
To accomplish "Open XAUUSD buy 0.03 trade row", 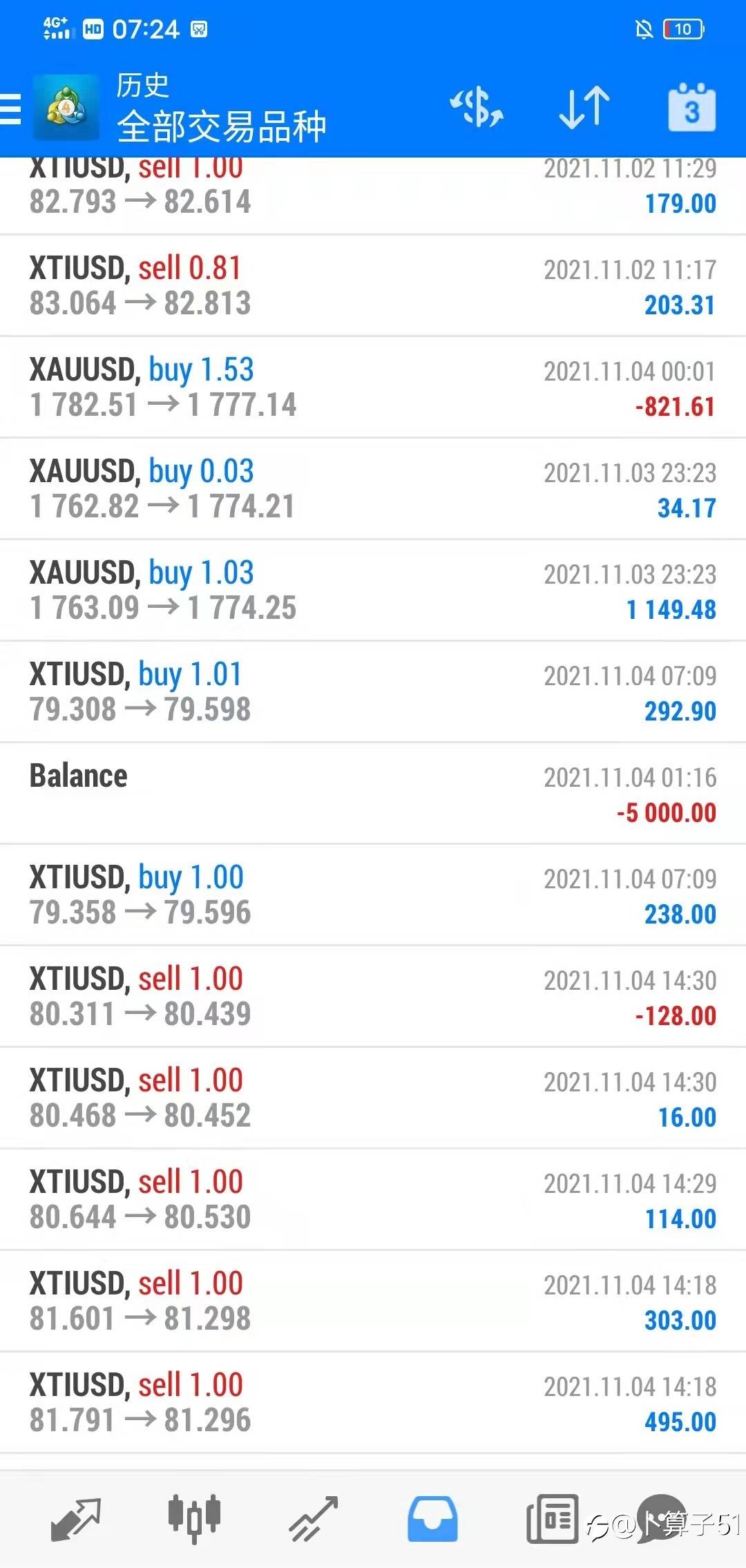I will pyautogui.click(x=373, y=489).
